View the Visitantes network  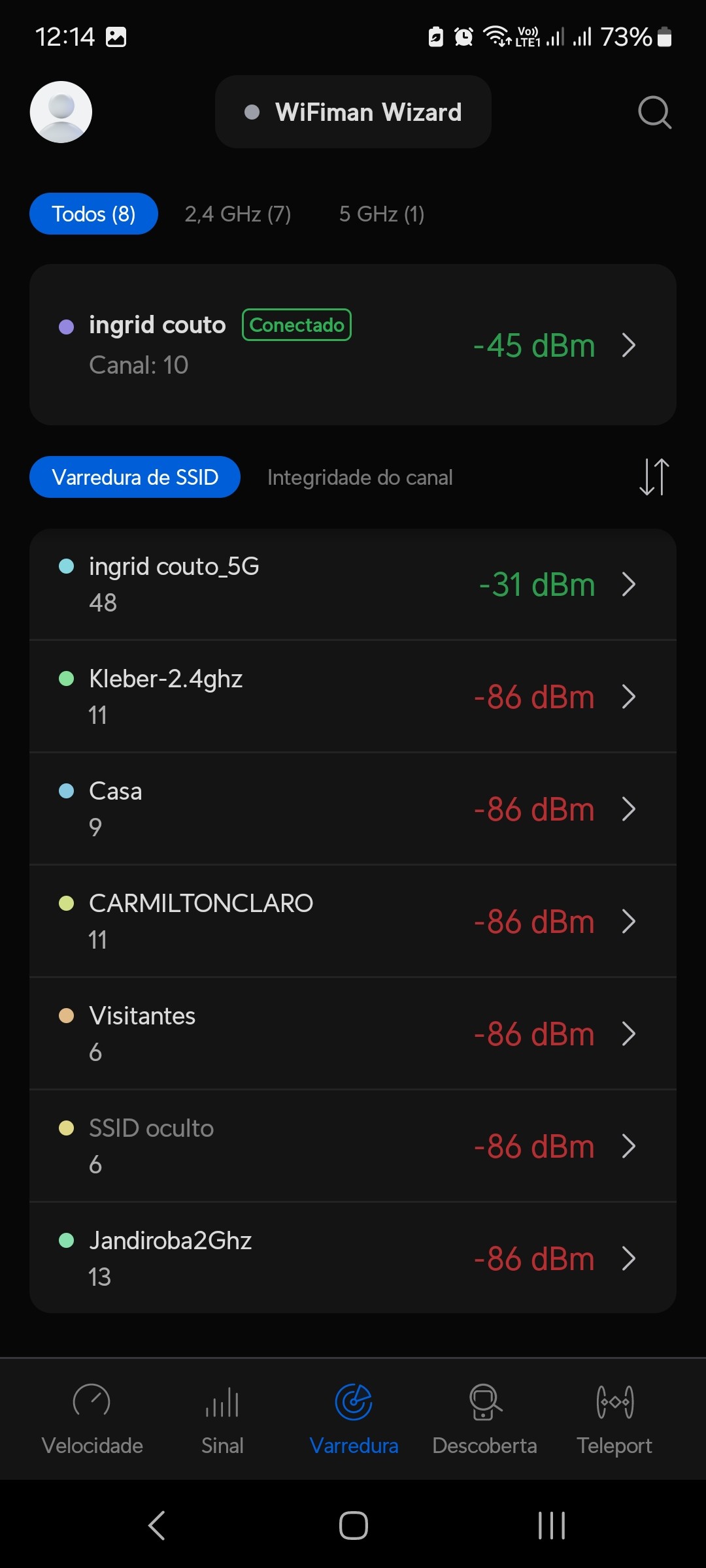(353, 1034)
